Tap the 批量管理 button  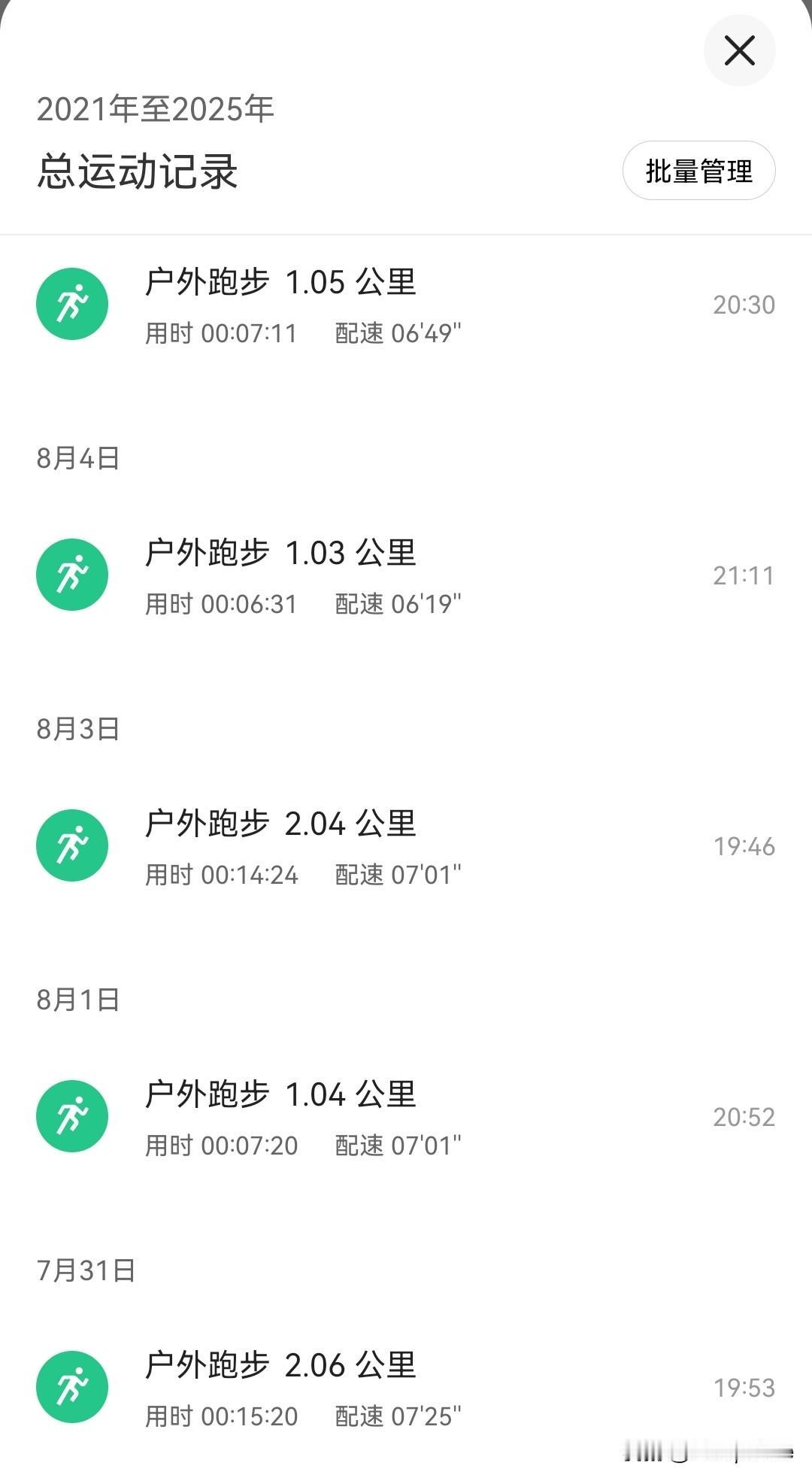click(x=698, y=171)
